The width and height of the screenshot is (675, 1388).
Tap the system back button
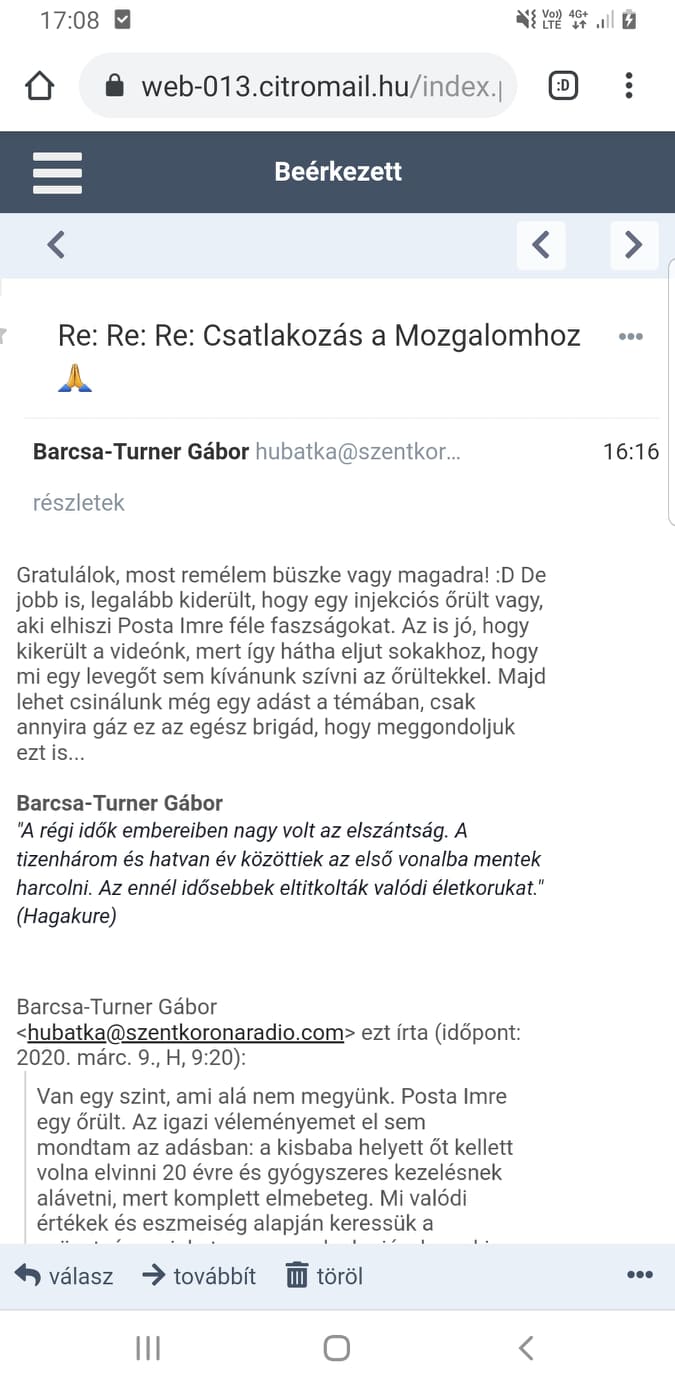coord(526,1348)
